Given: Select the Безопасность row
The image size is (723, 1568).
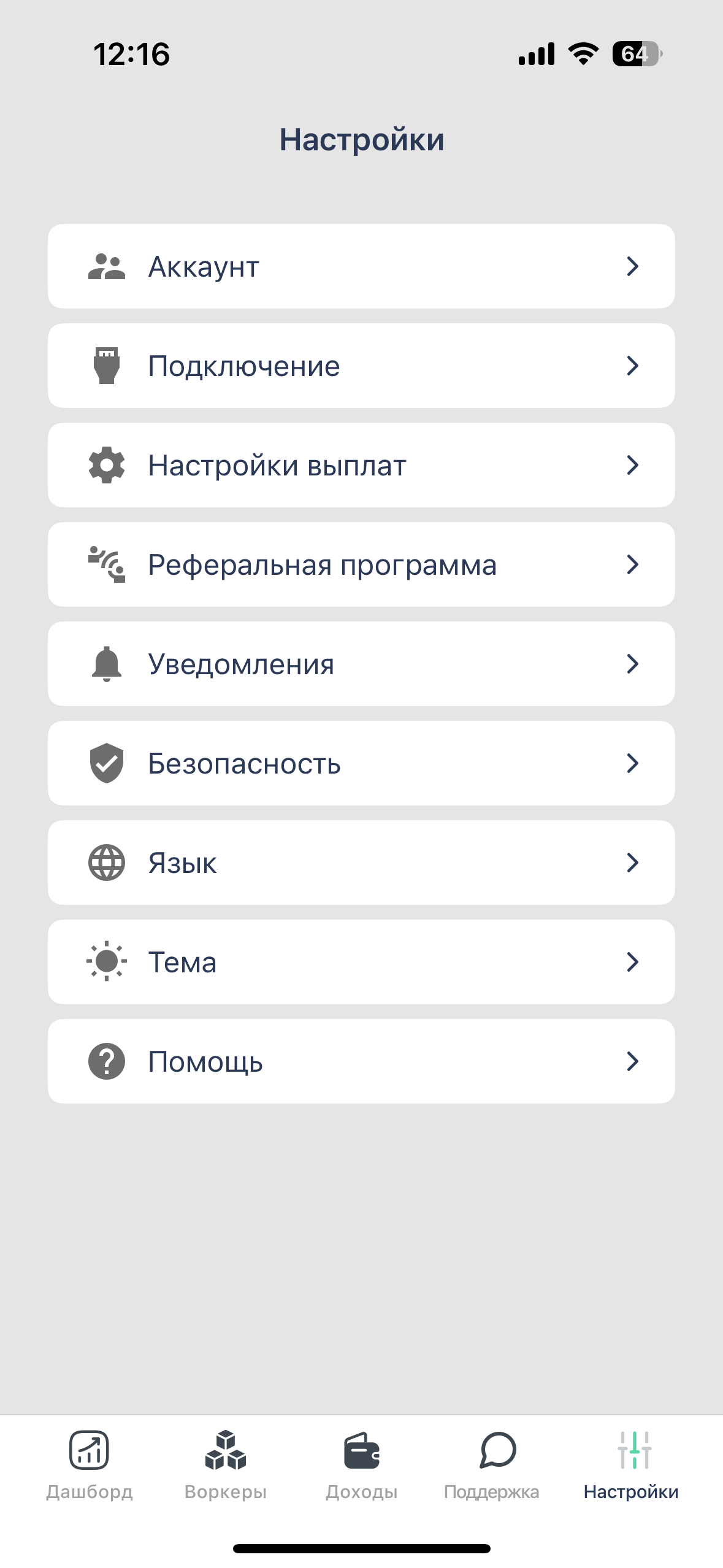Looking at the screenshot, I should coord(361,763).
